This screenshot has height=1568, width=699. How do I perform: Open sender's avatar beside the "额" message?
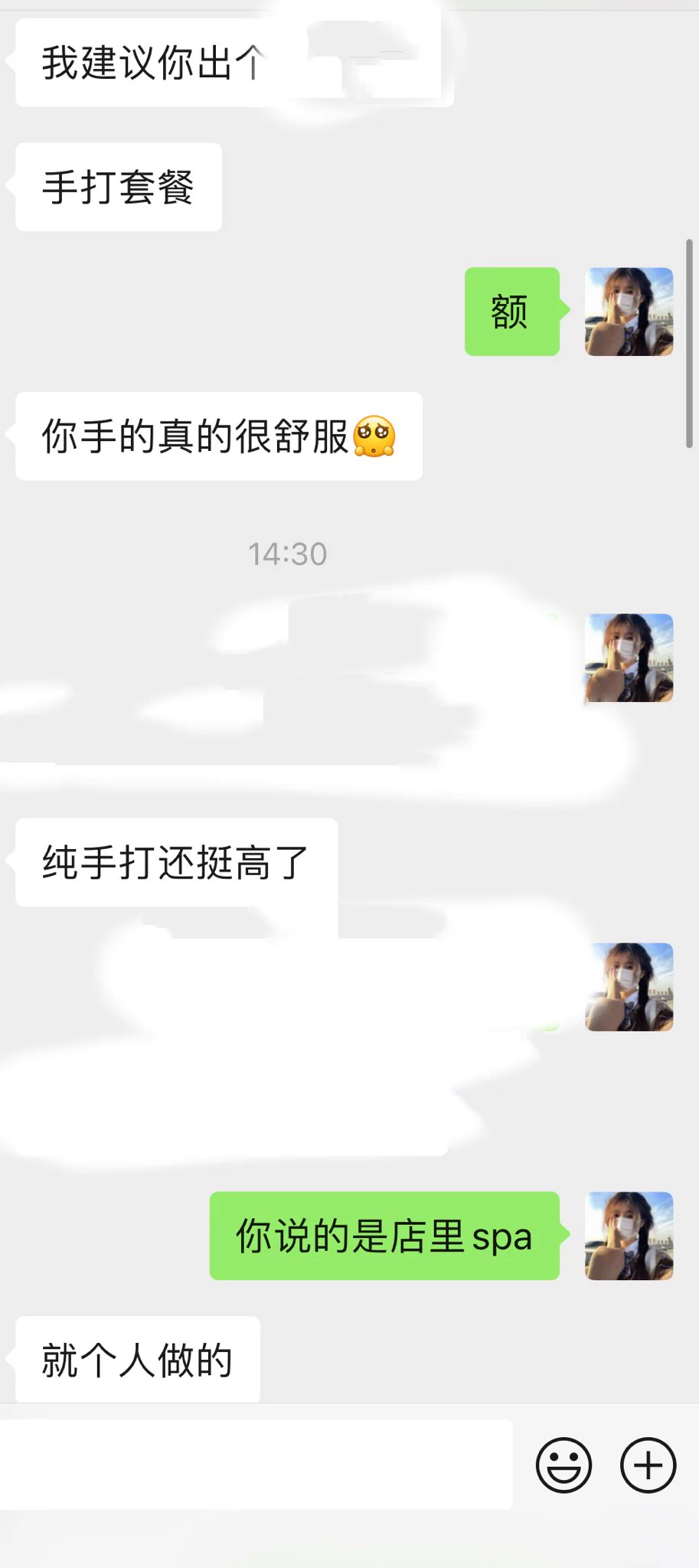(x=629, y=312)
